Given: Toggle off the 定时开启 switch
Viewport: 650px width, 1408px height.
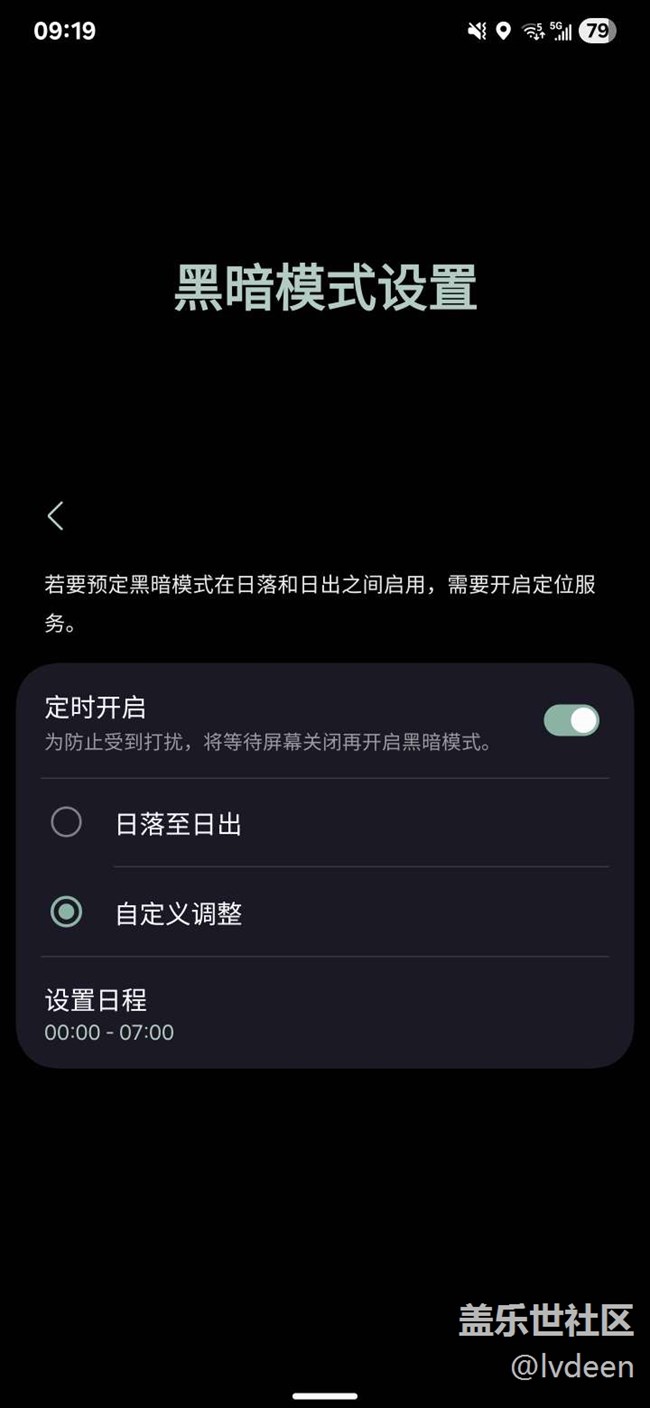Looking at the screenshot, I should pos(571,720).
